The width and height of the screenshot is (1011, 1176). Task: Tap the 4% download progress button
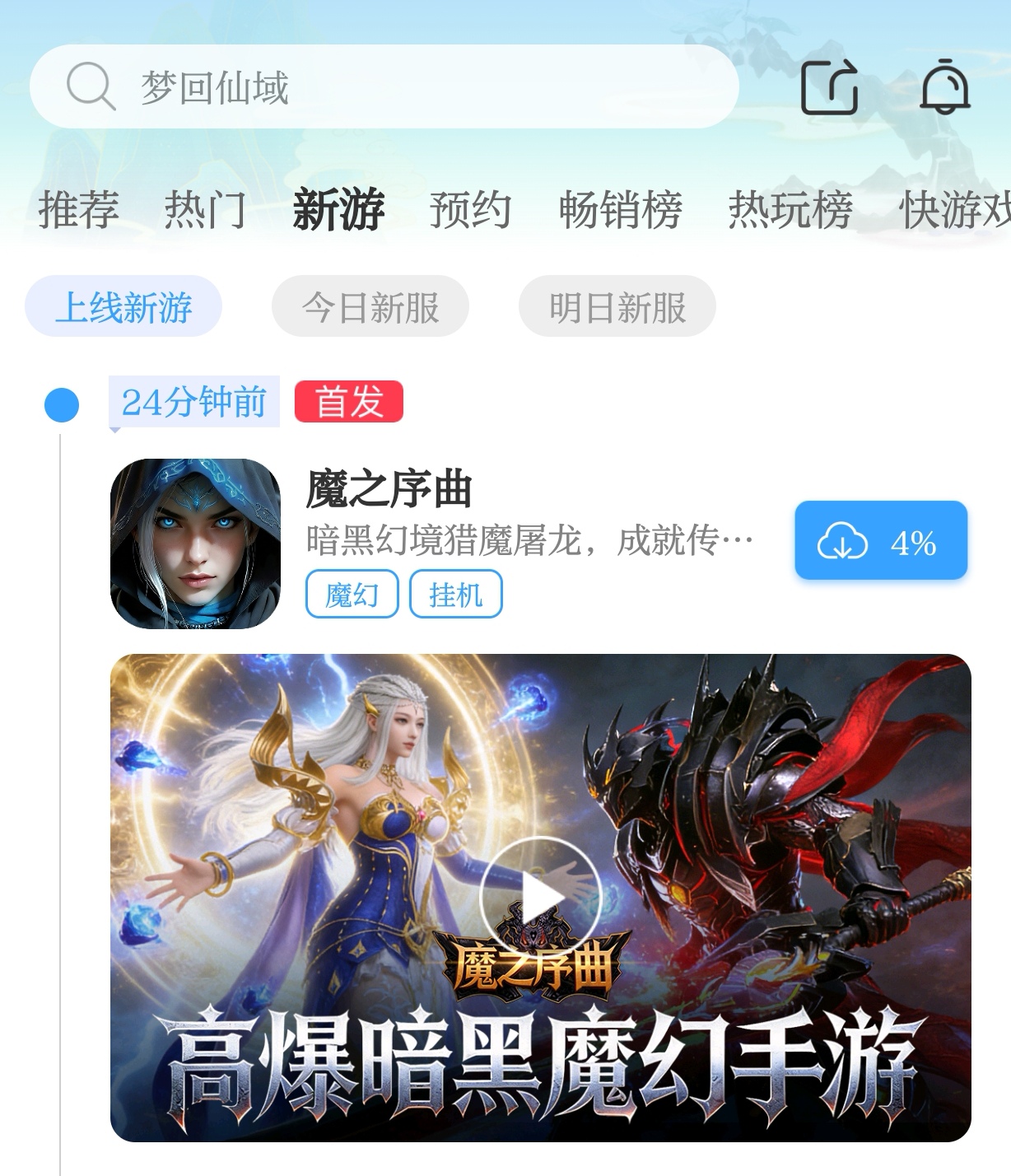pyautogui.click(x=880, y=541)
